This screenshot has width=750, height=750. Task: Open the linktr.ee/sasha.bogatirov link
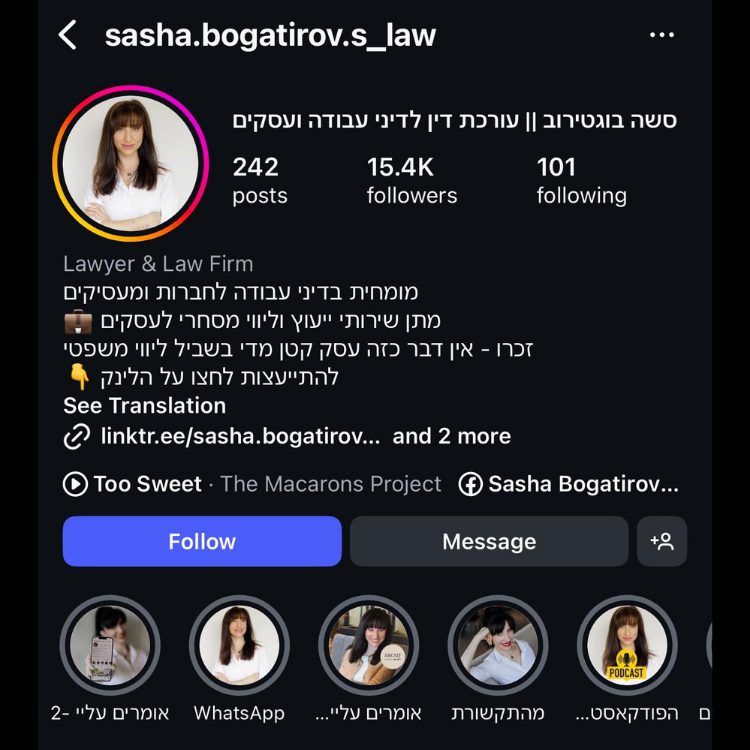click(x=240, y=436)
